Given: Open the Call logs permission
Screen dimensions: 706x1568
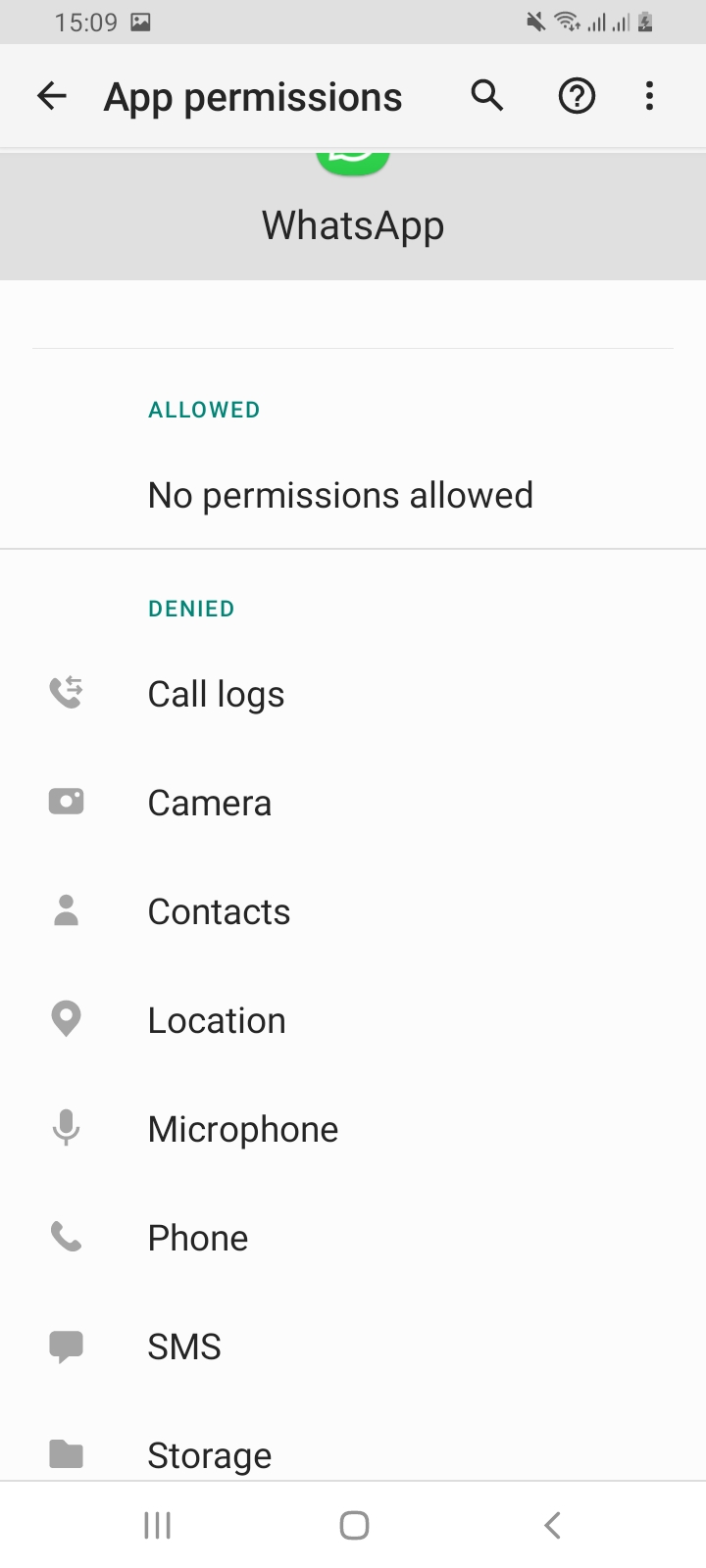Looking at the screenshot, I should point(353,694).
